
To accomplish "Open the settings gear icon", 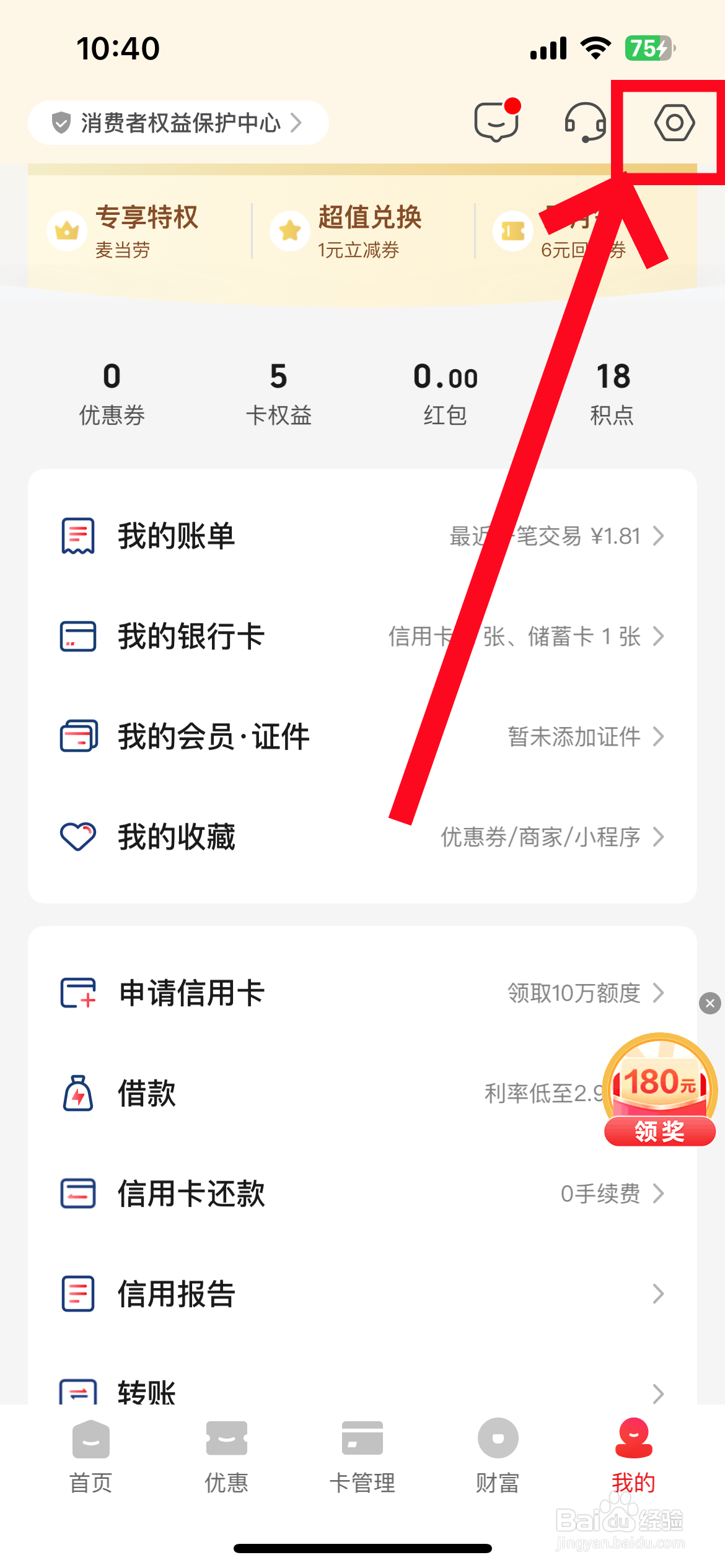I will coord(673,123).
